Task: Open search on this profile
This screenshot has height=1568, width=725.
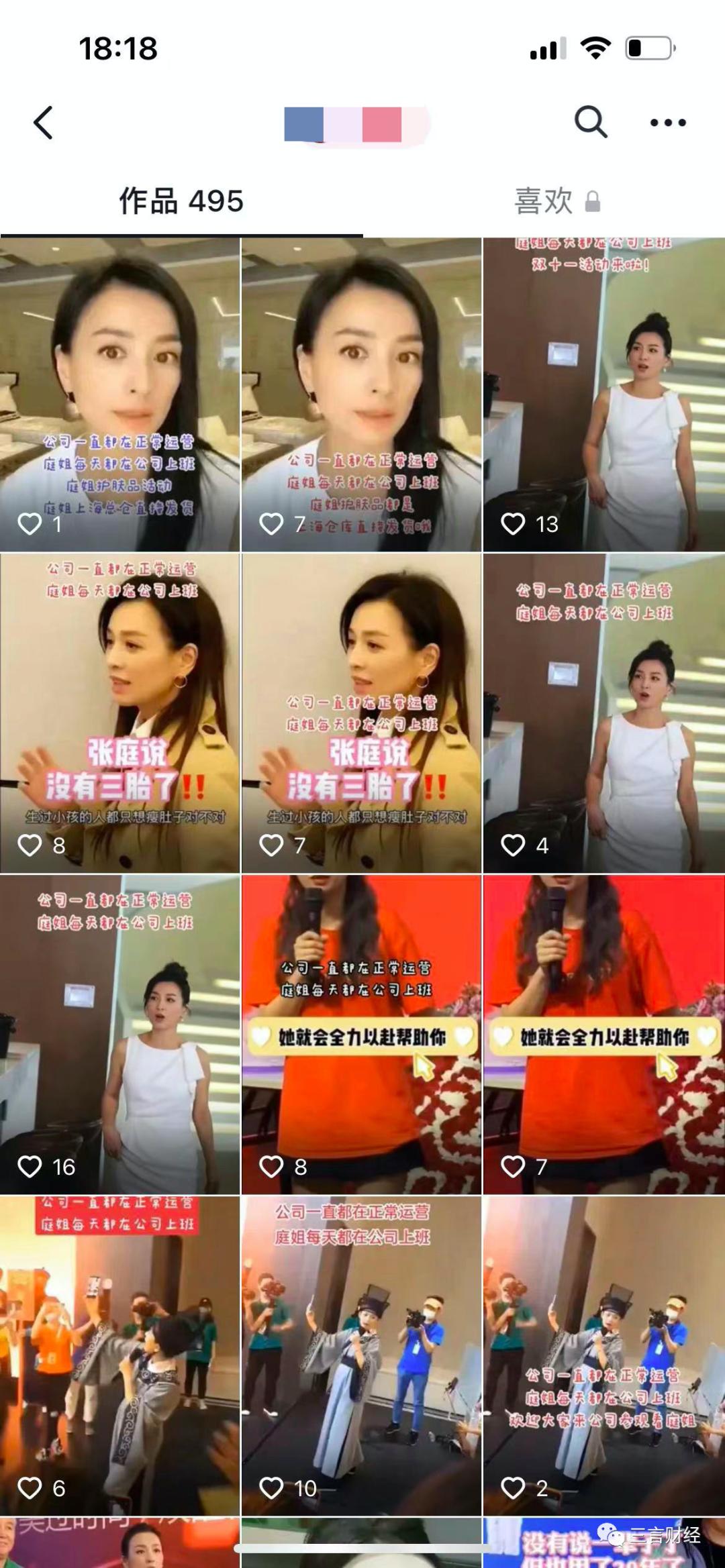Action: [x=591, y=122]
